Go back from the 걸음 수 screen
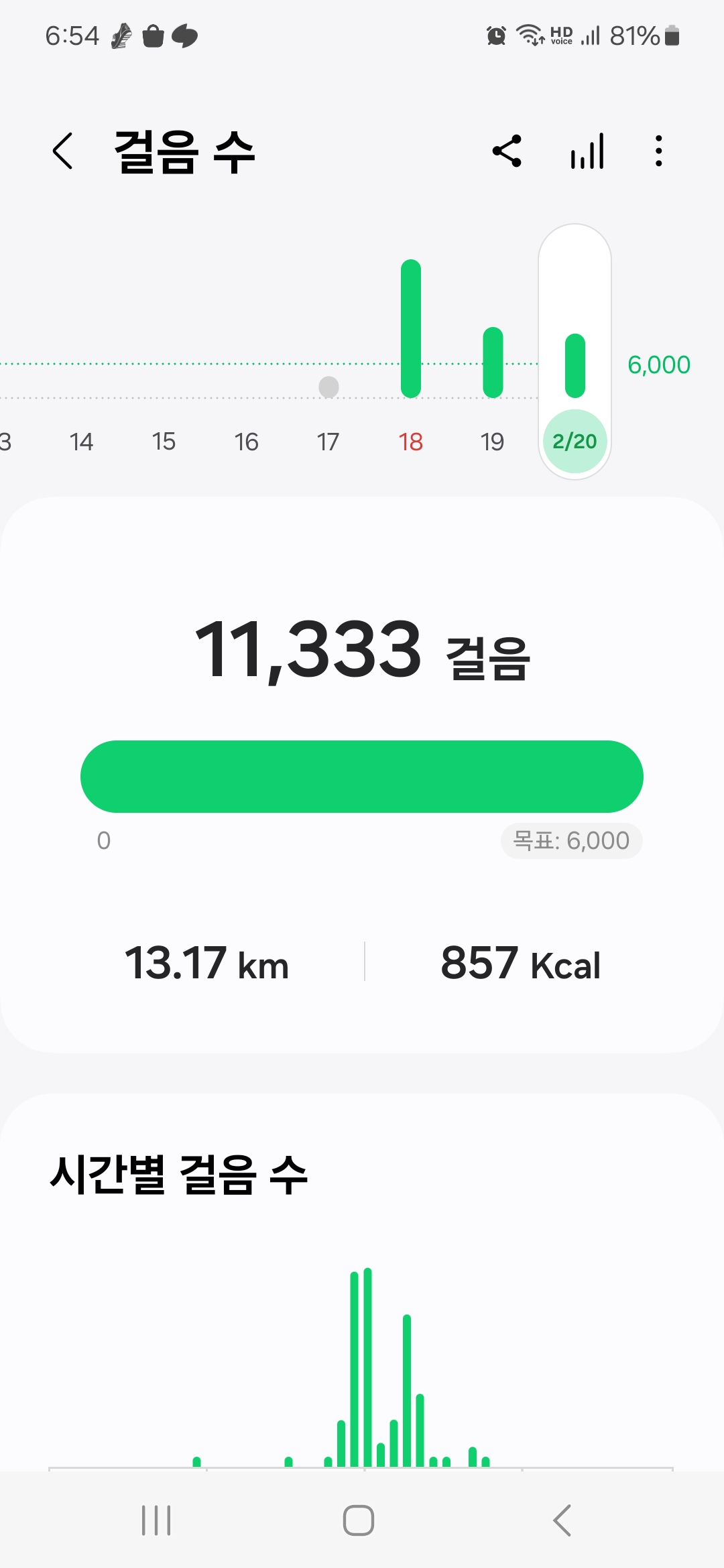The width and height of the screenshot is (724, 1568). (62, 151)
